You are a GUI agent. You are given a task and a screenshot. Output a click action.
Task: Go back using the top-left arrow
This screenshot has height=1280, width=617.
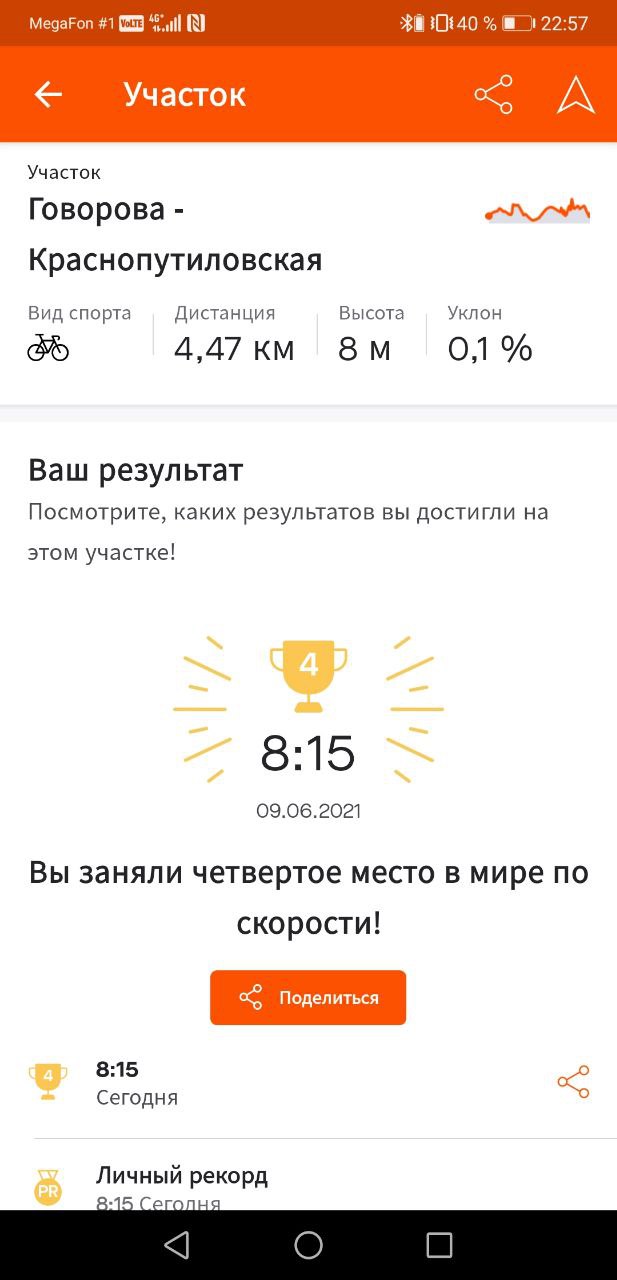click(48, 94)
